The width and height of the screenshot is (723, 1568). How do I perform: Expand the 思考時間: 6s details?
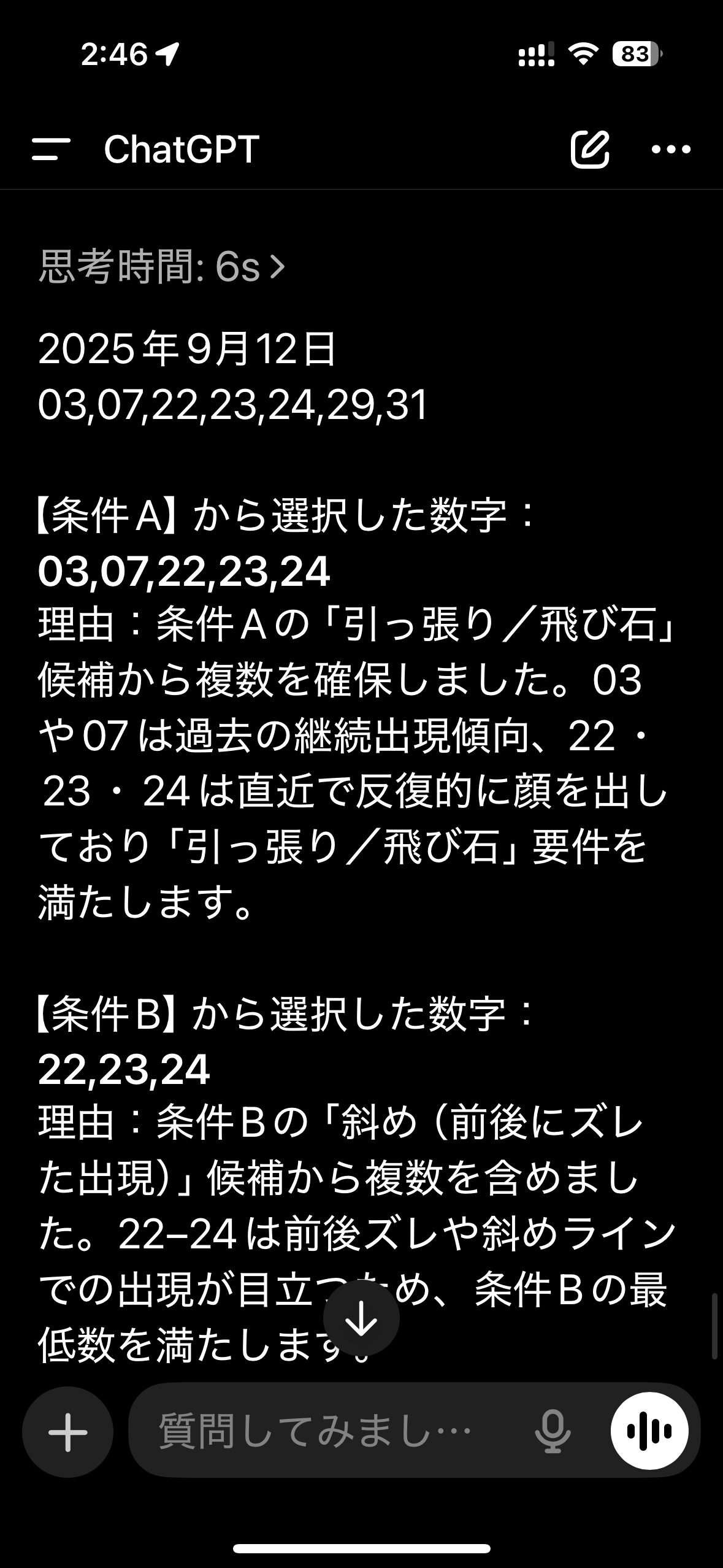[162, 267]
